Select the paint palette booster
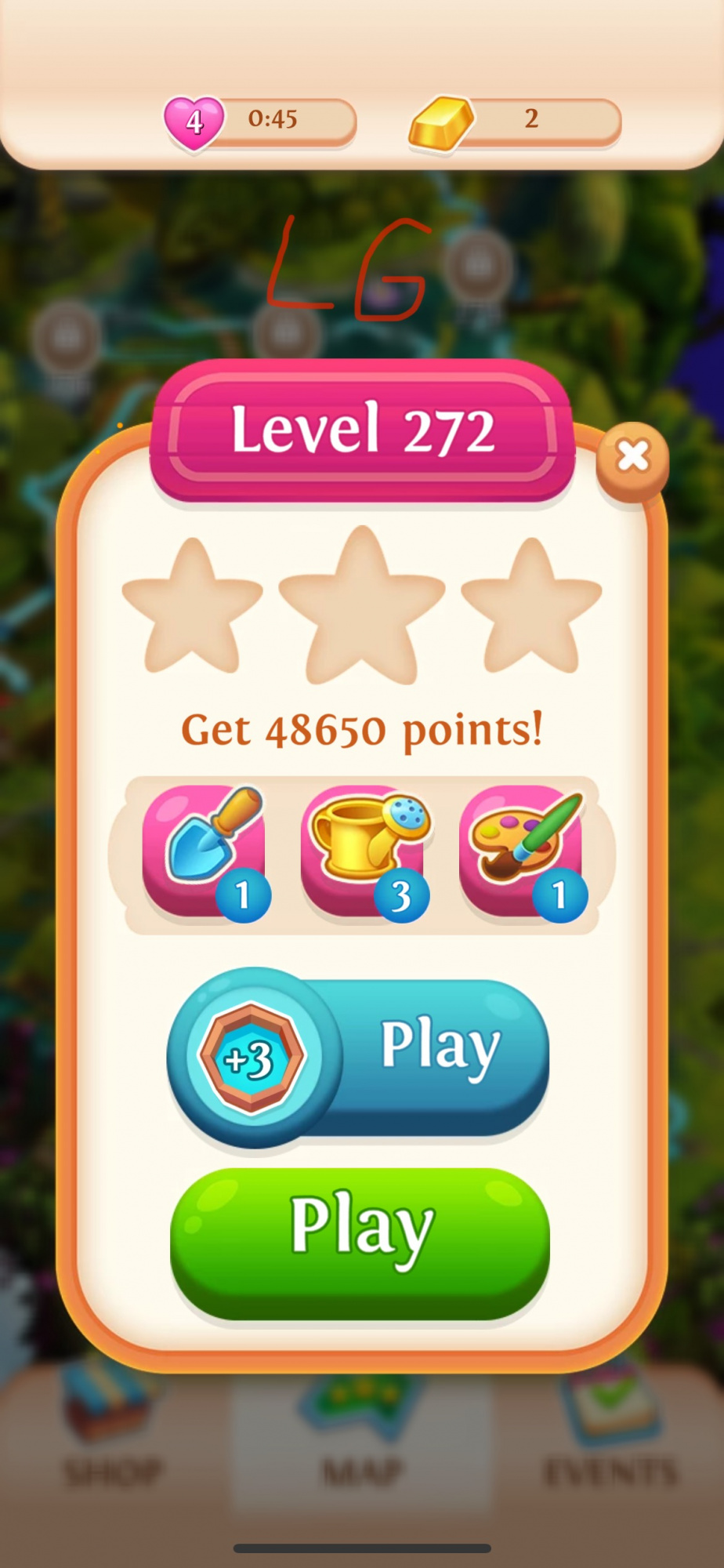Viewport: 724px width, 1568px height. 523,851
